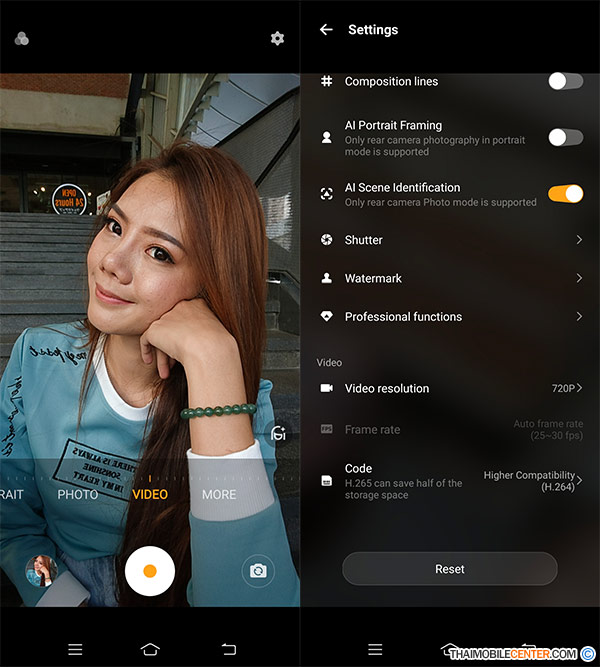Image resolution: width=600 pixels, height=667 pixels.
Task: Enable Composition lines
Action: click(x=565, y=81)
